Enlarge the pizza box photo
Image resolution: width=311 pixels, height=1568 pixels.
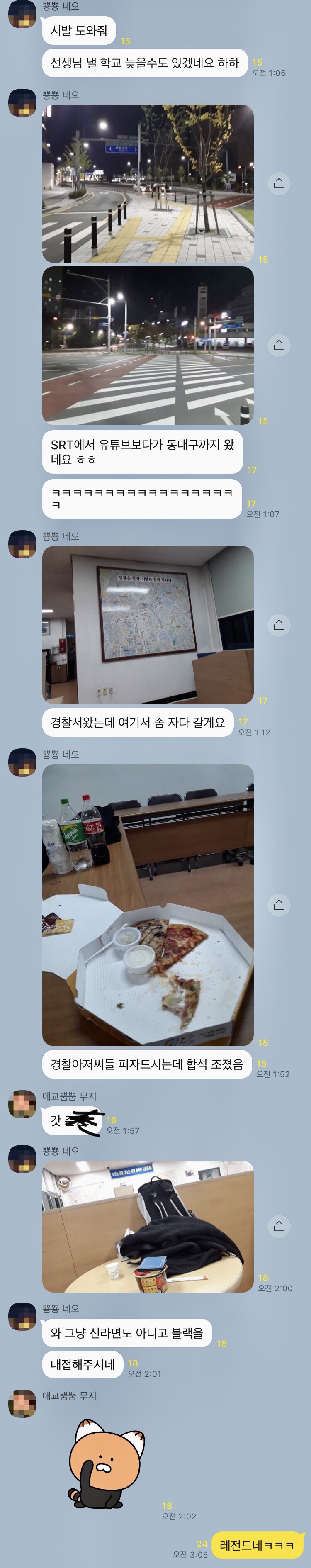[x=148, y=905]
